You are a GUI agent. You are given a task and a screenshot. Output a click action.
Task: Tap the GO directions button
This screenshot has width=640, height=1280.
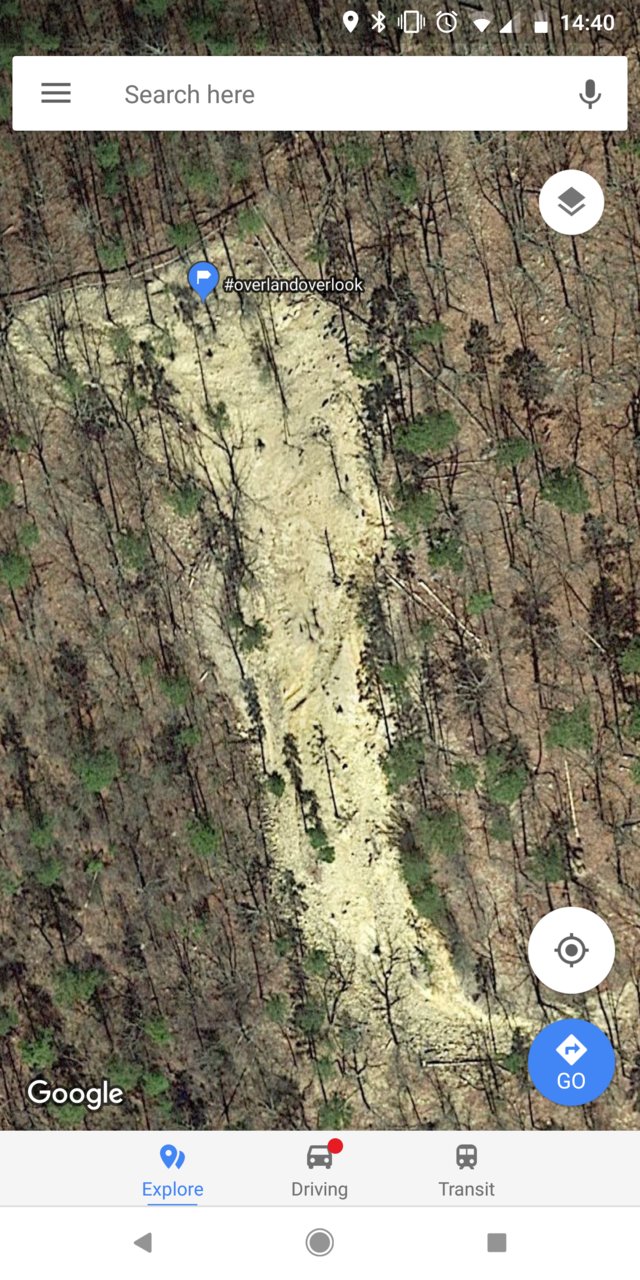571,1062
